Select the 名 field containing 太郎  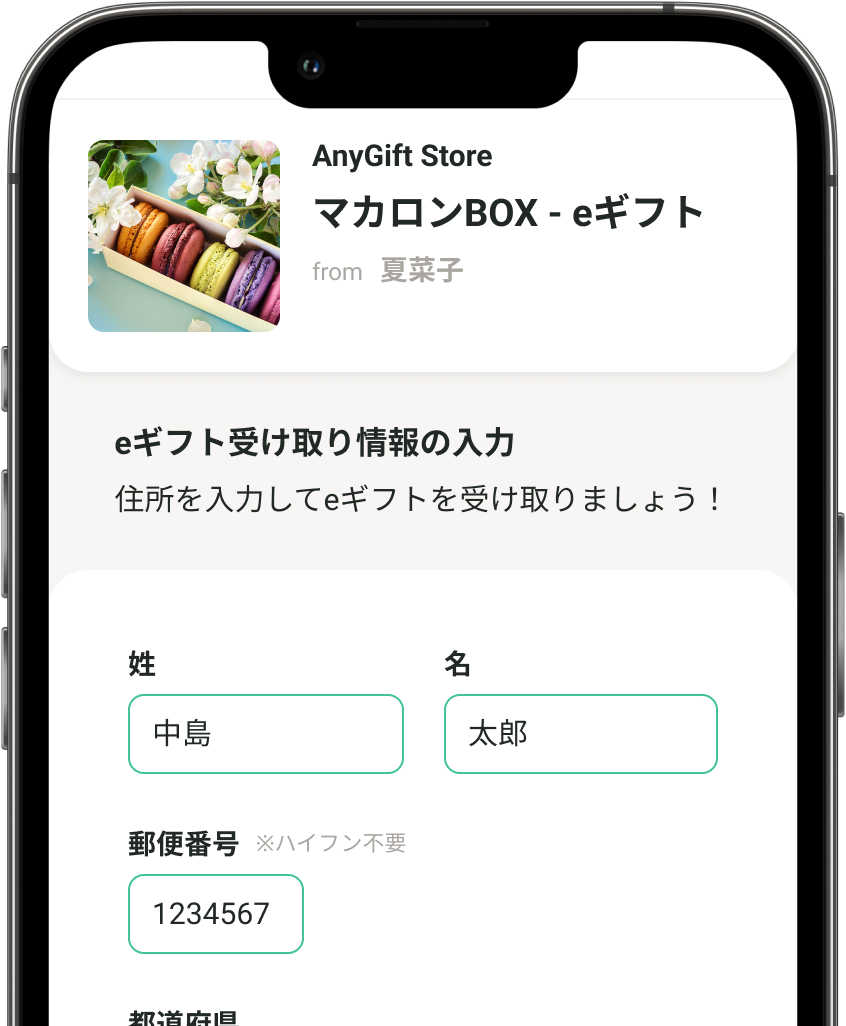coord(580,734)
